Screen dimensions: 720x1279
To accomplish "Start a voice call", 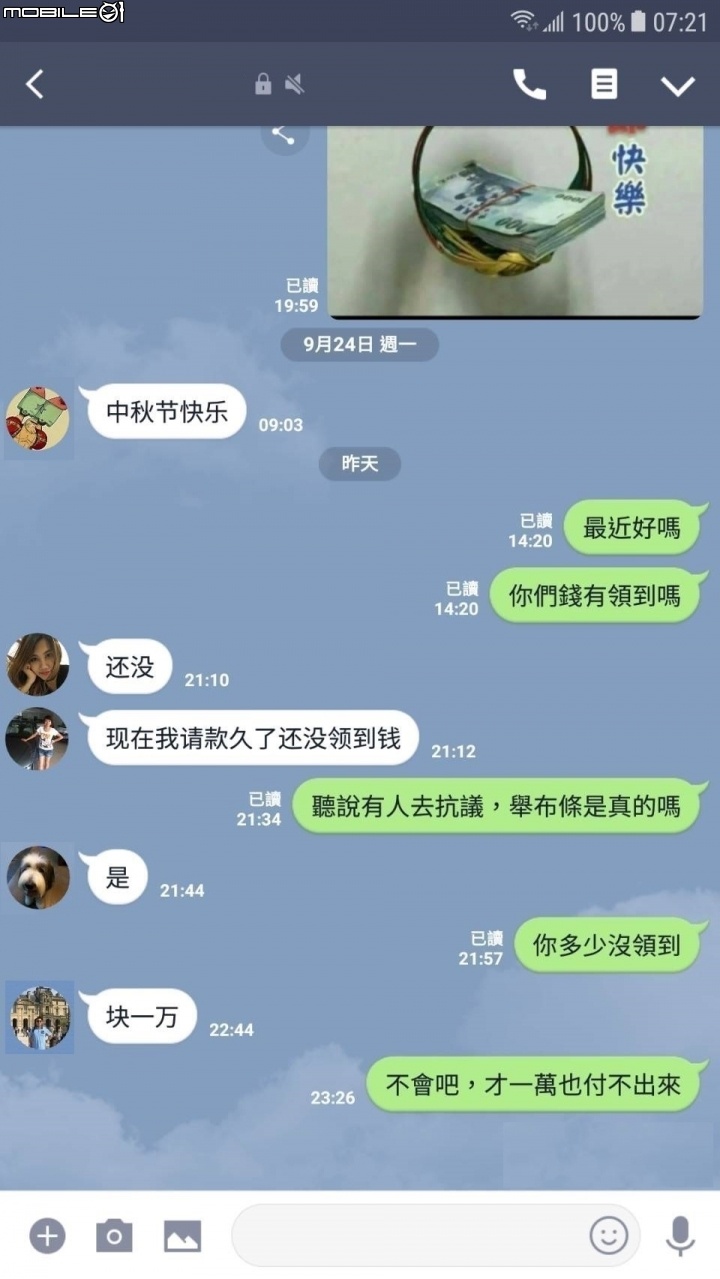I will click(x=530, y=85).
